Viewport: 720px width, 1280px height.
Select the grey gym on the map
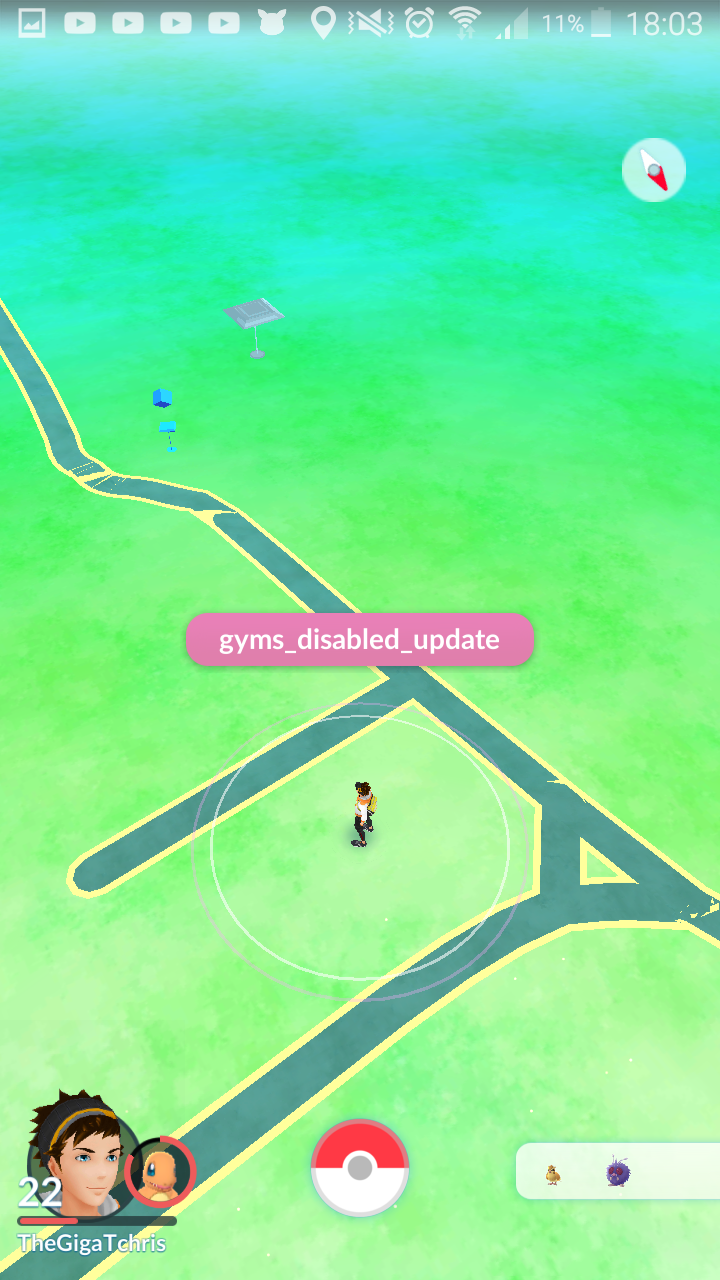point(254,318)
